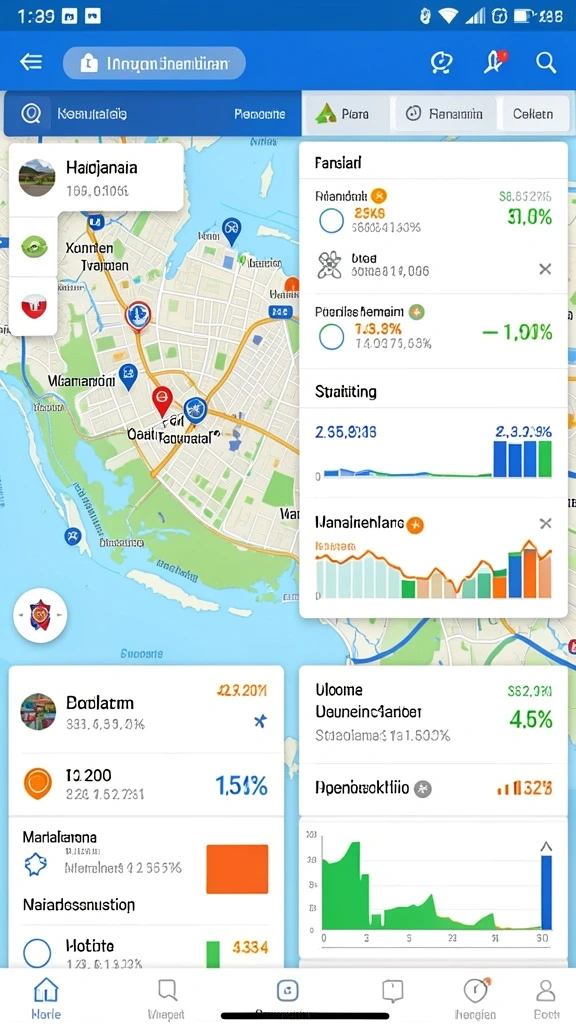Open the row showing 1.51%
This screenshot has width=576, height=1024.
146,785
